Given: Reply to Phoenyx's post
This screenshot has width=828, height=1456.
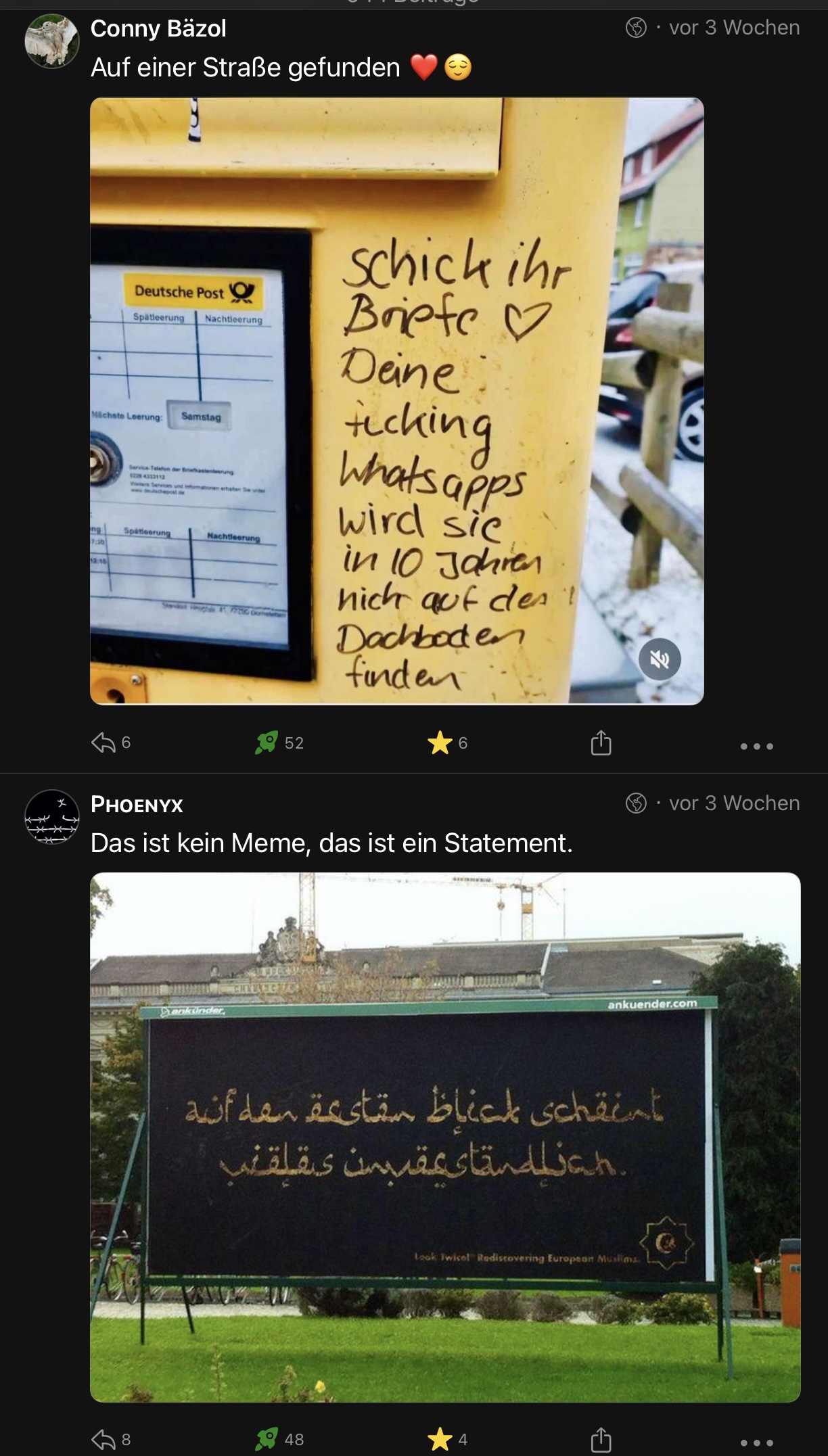Looking at the screenshot, I should pos(103,1439).
